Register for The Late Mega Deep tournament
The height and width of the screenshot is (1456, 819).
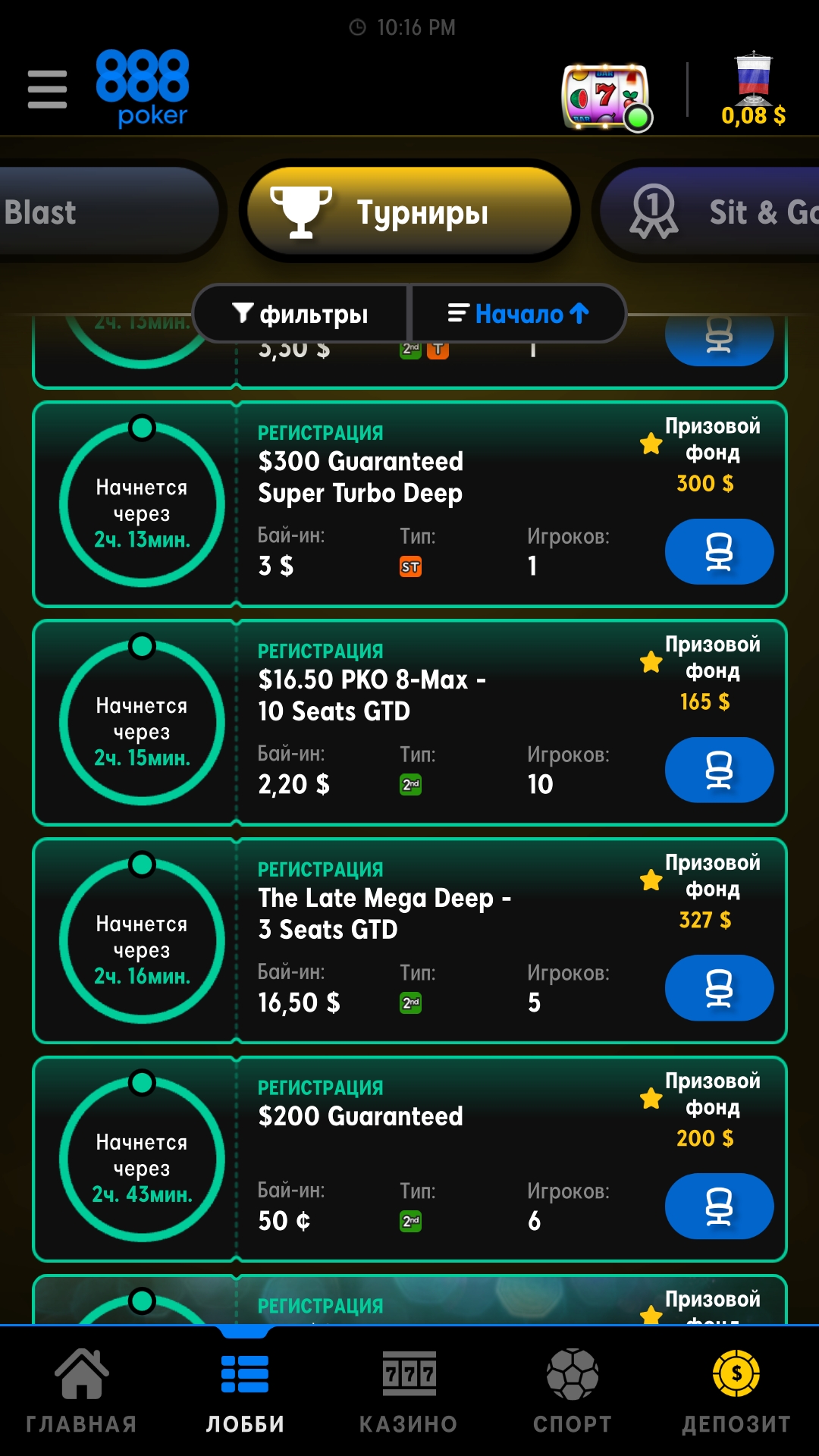pos(719,988)
